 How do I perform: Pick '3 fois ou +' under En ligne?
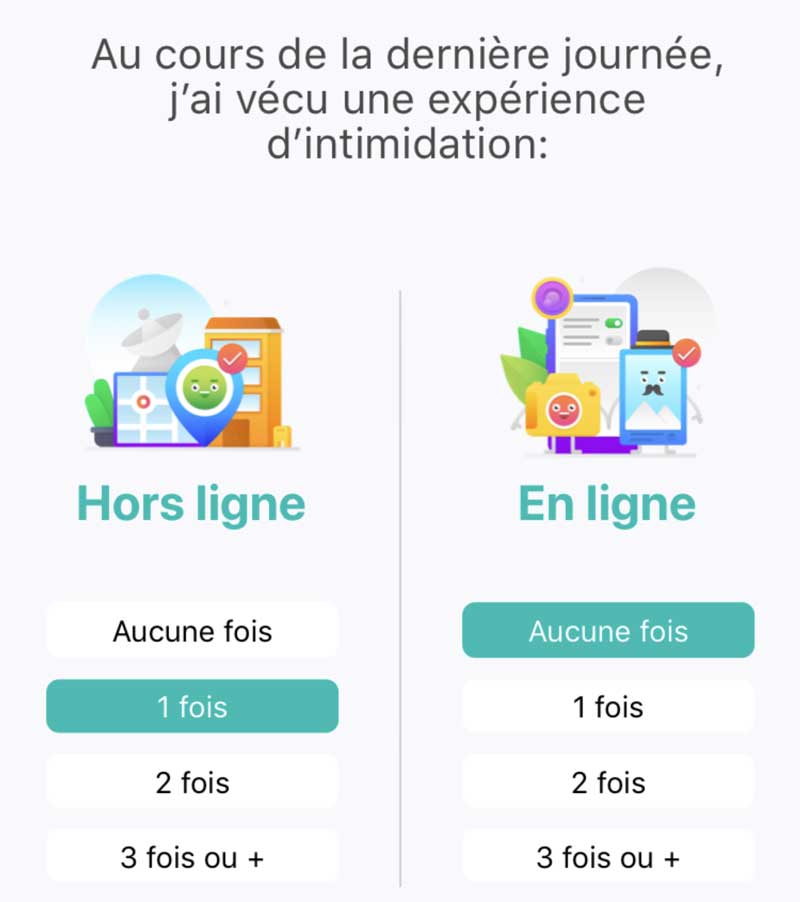click(x=608, y=857)
